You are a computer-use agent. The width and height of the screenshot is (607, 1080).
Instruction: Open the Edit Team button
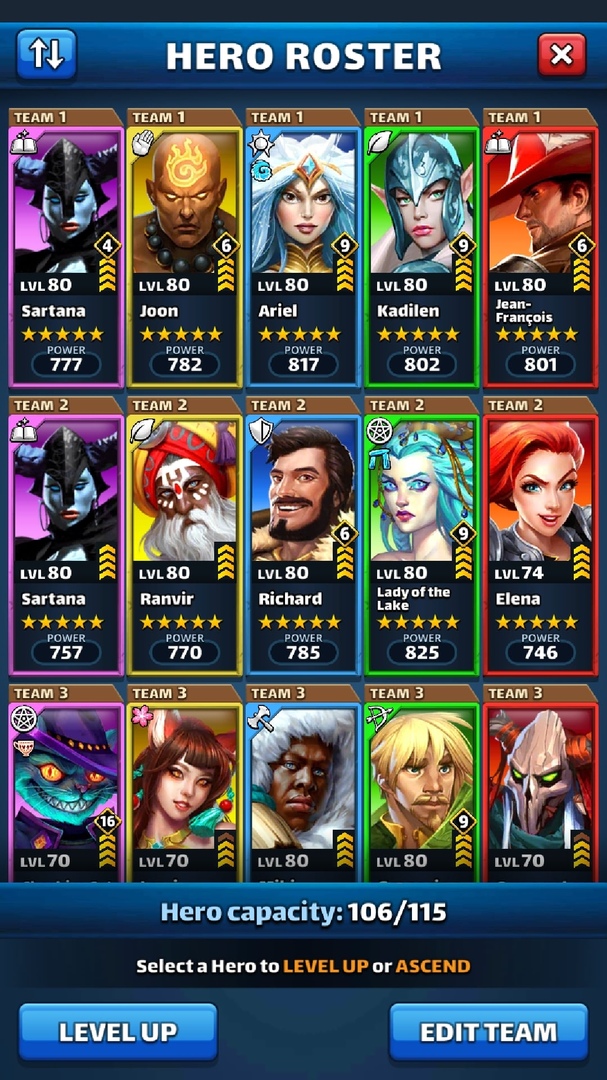click(488, 1032)
